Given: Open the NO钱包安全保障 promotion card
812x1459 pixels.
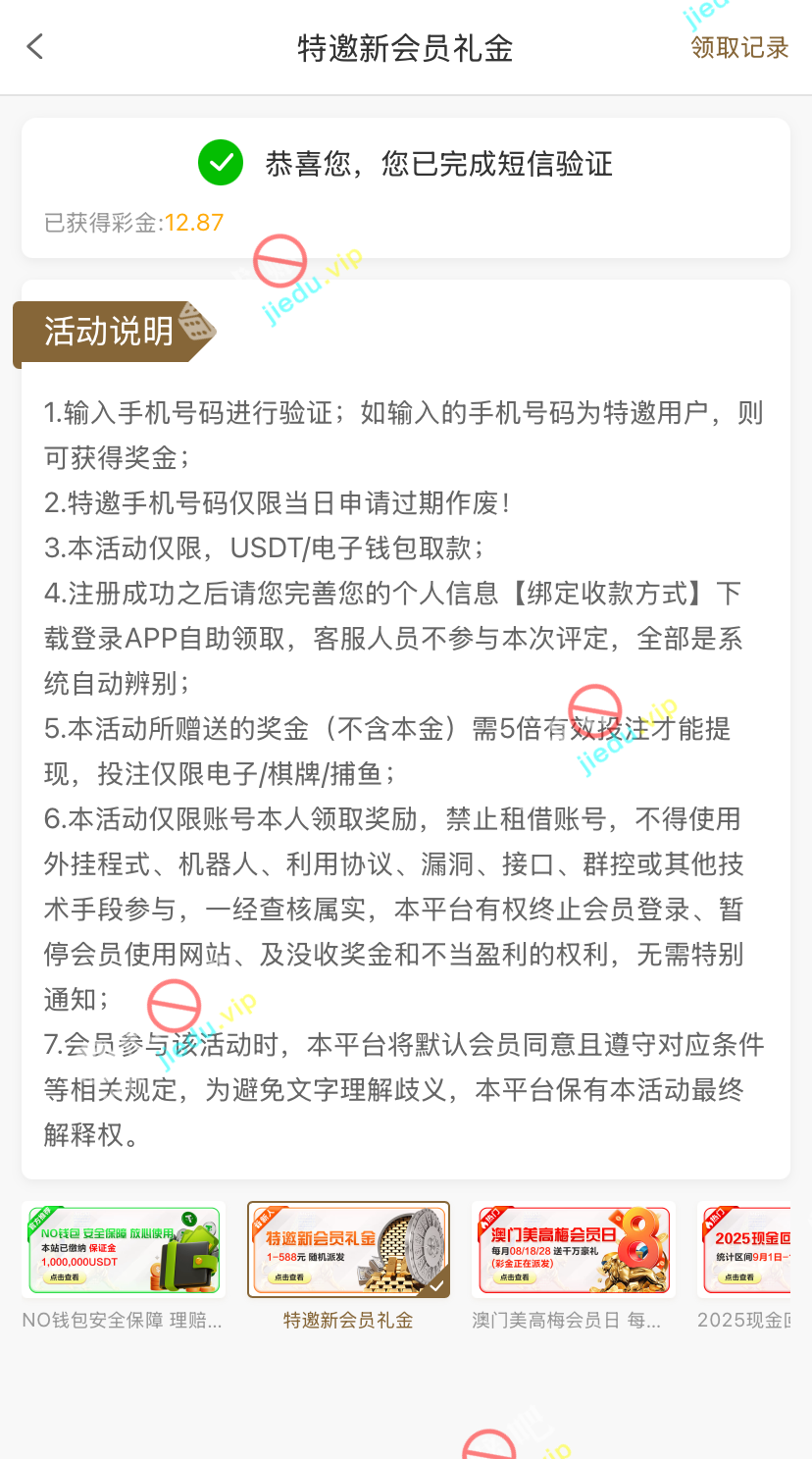Looking at the screenshot, I should [x=124, y=1250].
